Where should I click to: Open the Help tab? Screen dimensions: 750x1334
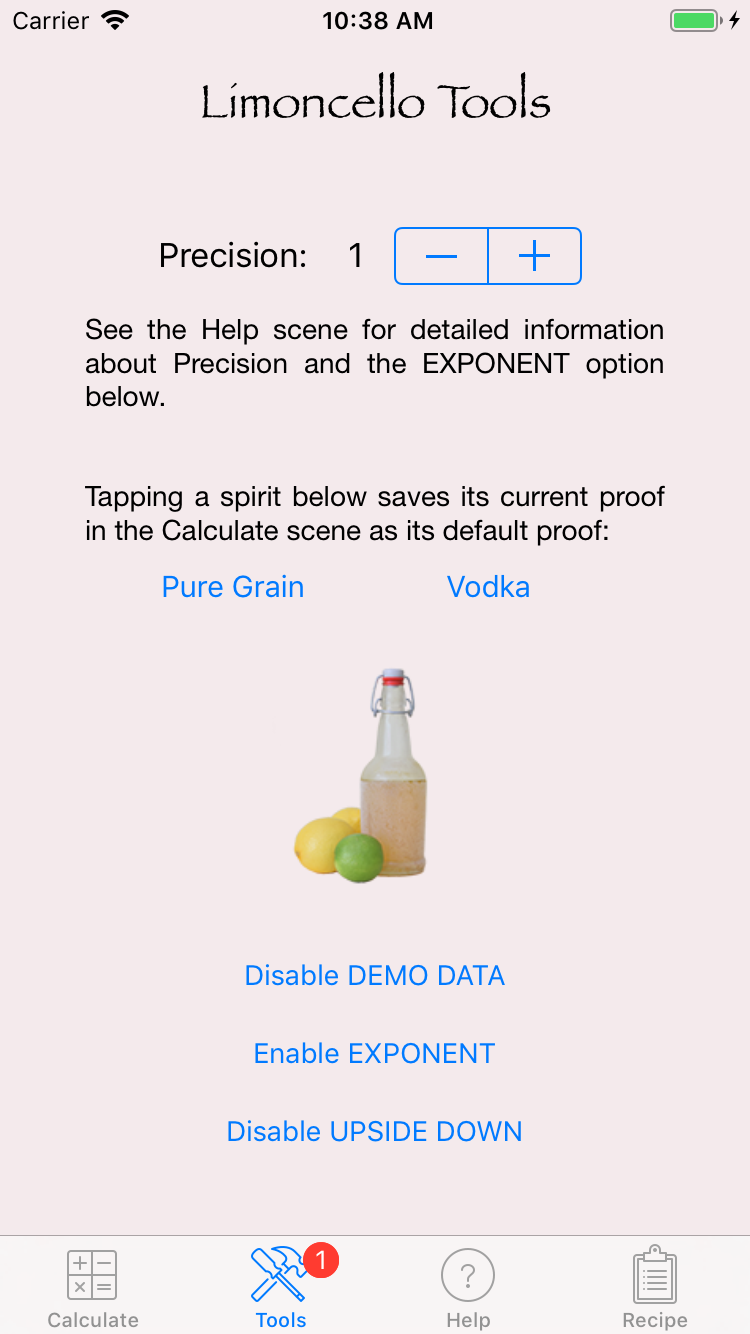[468, 1286]
